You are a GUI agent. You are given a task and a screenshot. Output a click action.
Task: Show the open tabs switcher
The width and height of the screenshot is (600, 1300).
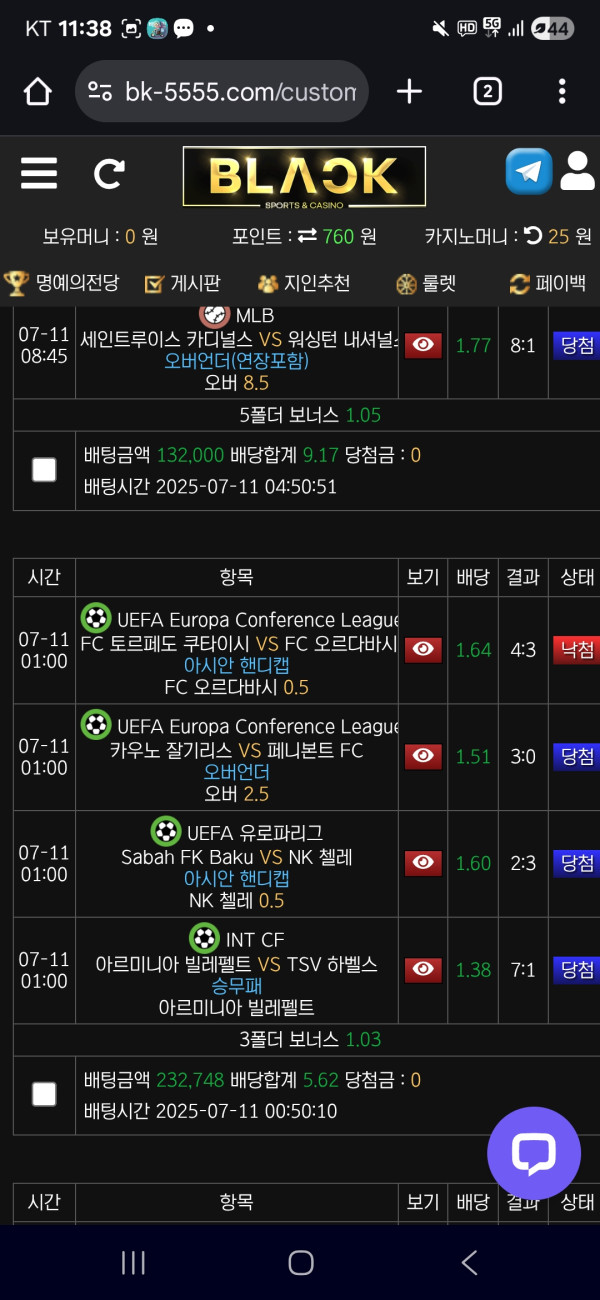pos(486,92)
